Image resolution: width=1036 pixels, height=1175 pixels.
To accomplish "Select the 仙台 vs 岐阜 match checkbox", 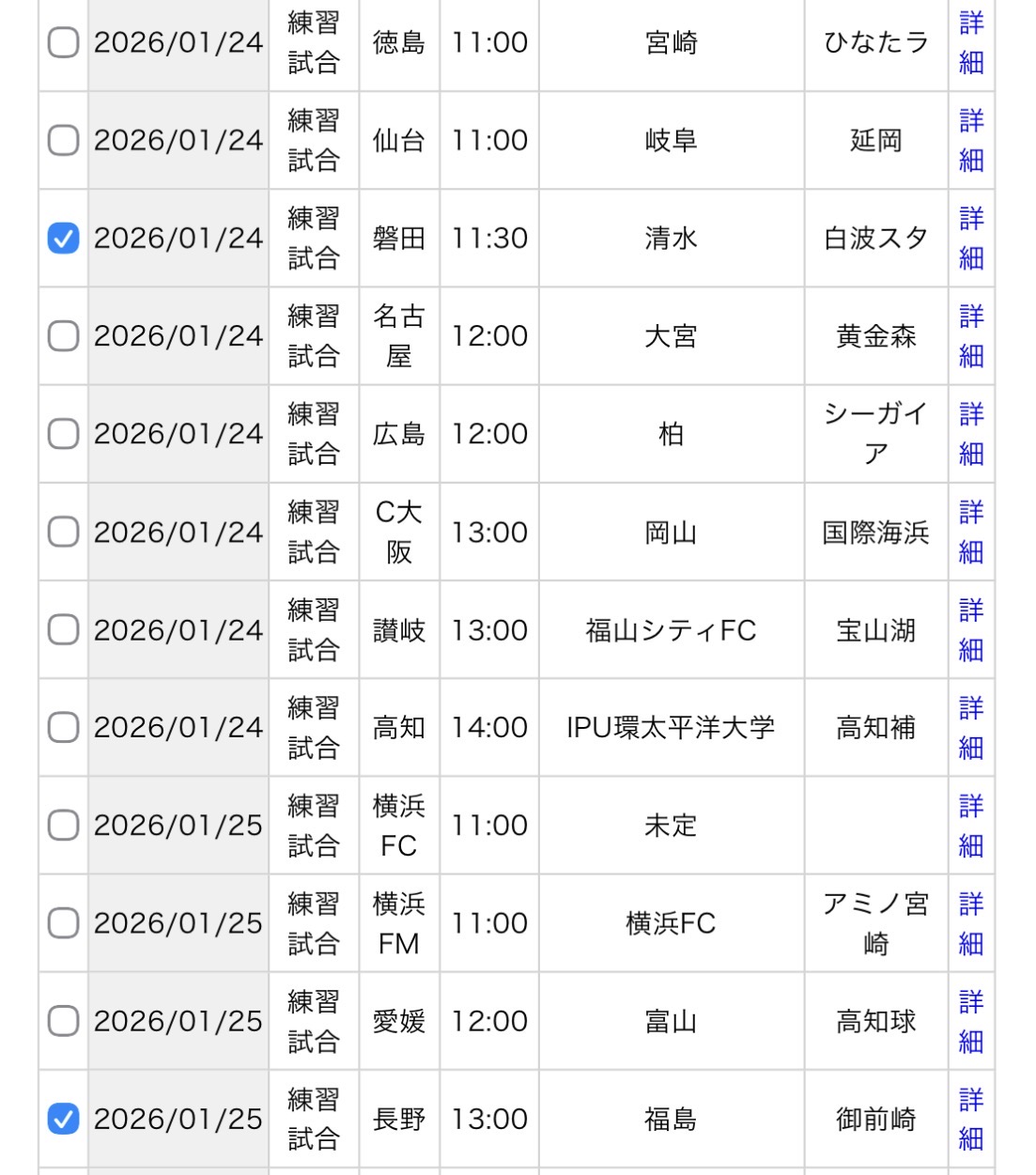I will coord(63,140).
